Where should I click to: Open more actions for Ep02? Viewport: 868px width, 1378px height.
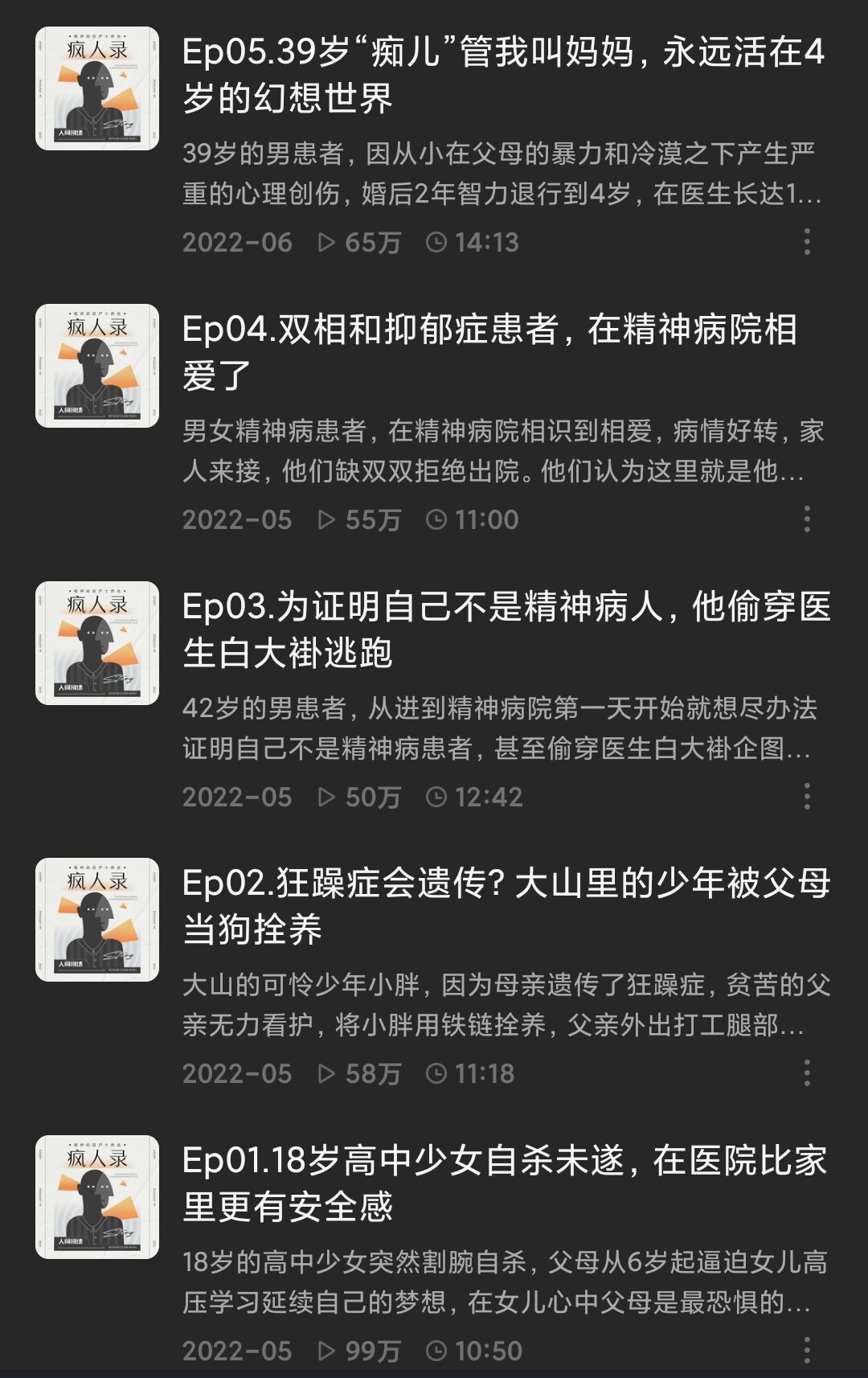coord(807,1073)
